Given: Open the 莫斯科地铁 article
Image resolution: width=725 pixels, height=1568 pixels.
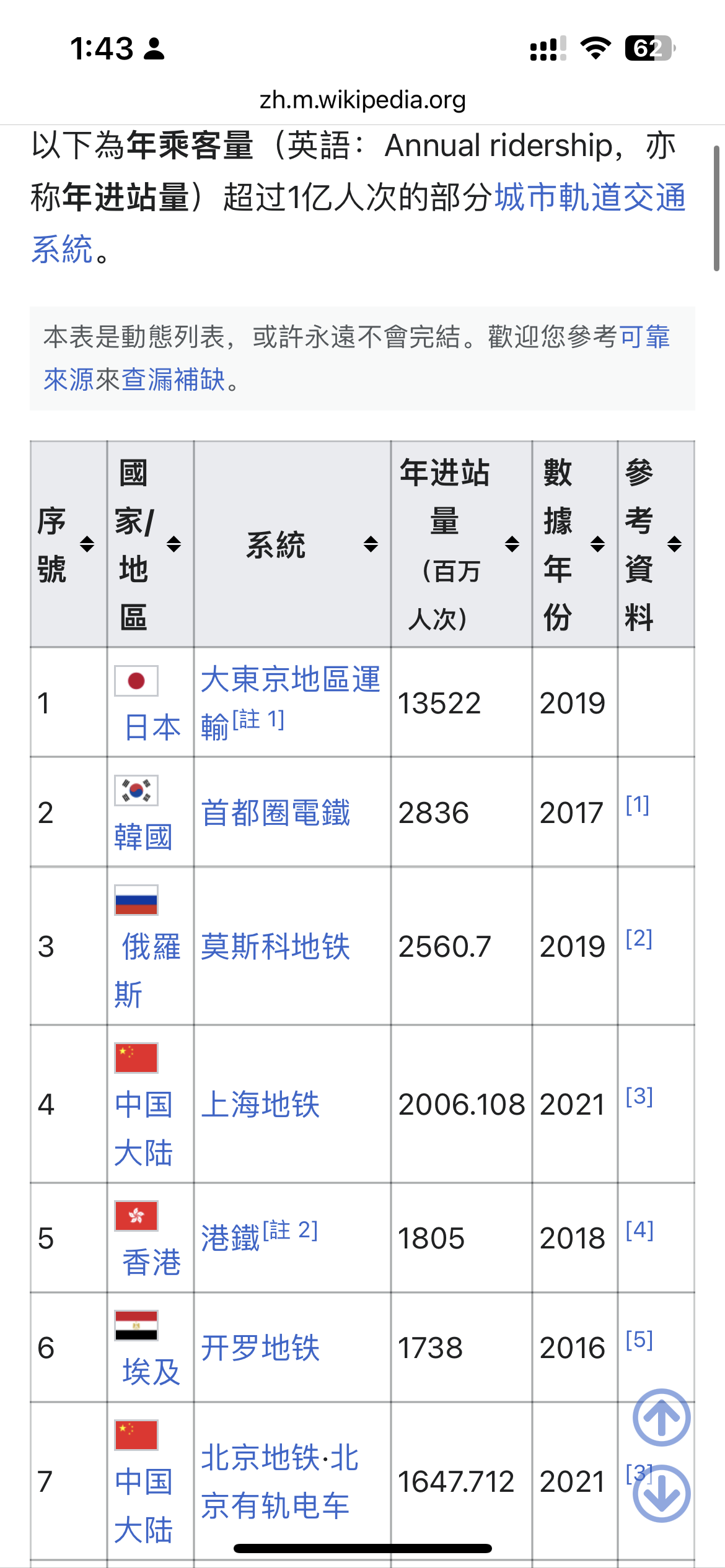Looking at the screenshot, I should point(276,946).
